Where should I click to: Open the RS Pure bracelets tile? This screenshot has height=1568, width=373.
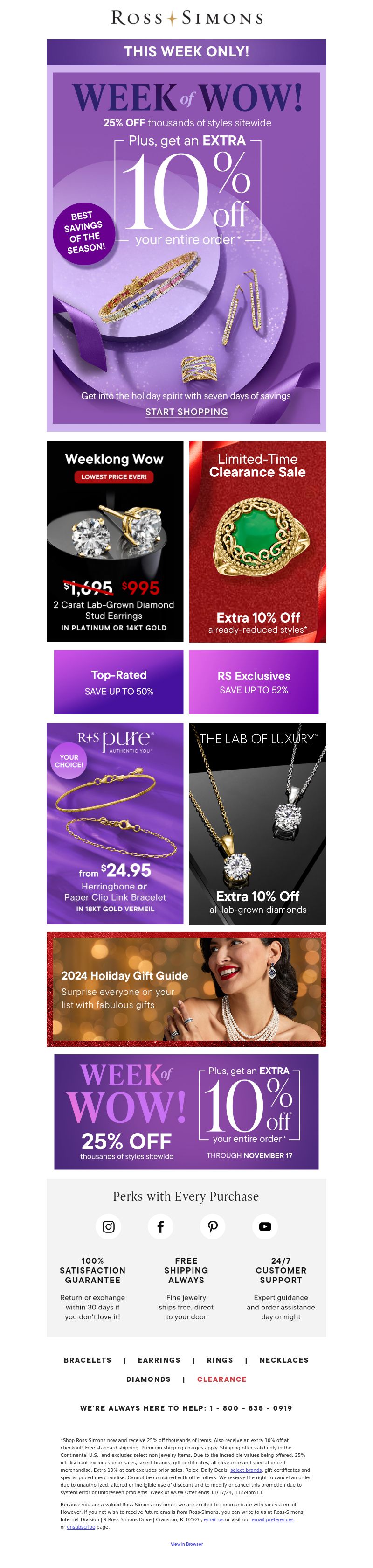114,824
